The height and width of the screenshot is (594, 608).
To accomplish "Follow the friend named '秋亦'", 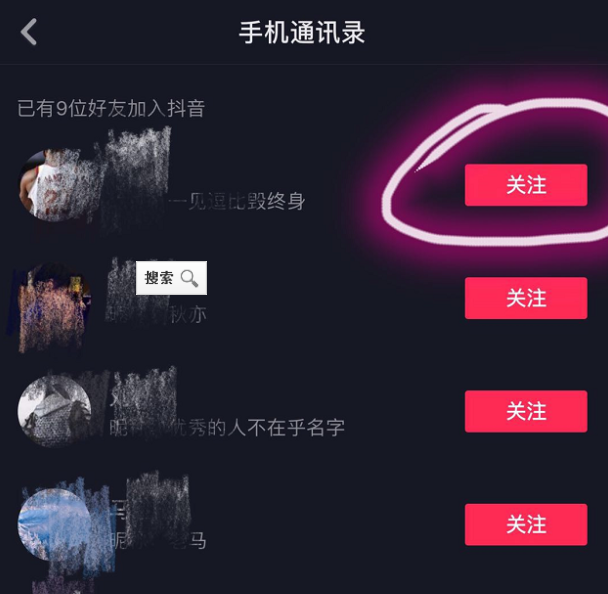I will click(525, 298).
